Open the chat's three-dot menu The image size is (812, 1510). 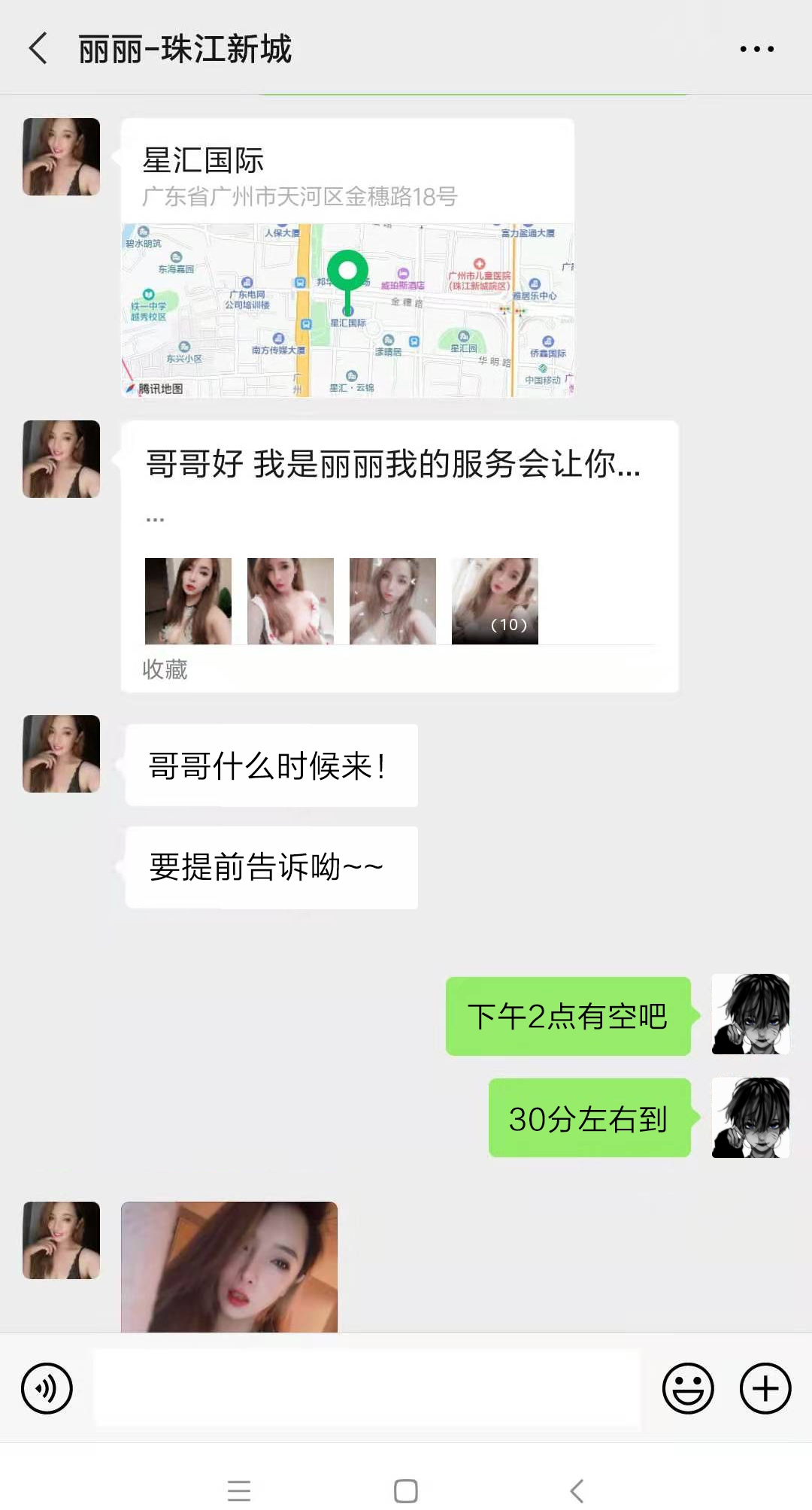pyautogui.click(x=756, y=49)
